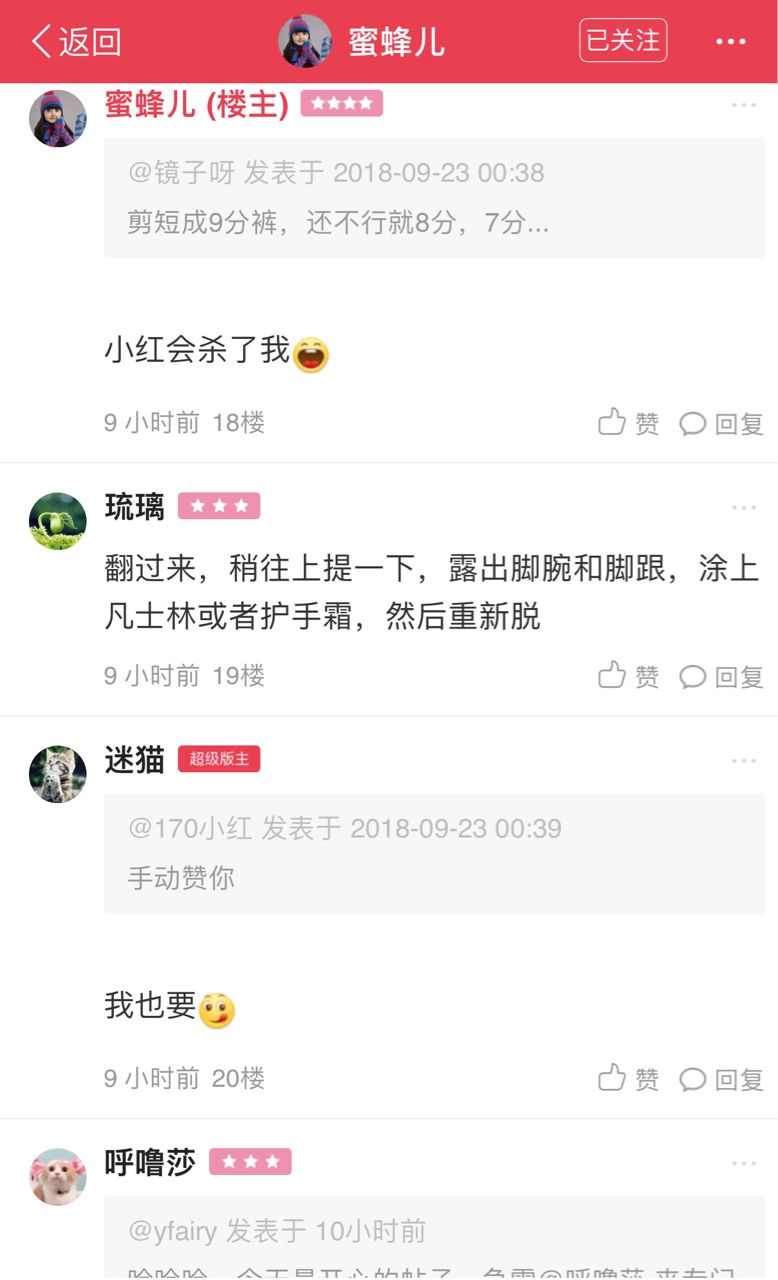View 迷猫's profile avatar
The height and width of the screenshot is (1280, 778).
coord(58,774)
